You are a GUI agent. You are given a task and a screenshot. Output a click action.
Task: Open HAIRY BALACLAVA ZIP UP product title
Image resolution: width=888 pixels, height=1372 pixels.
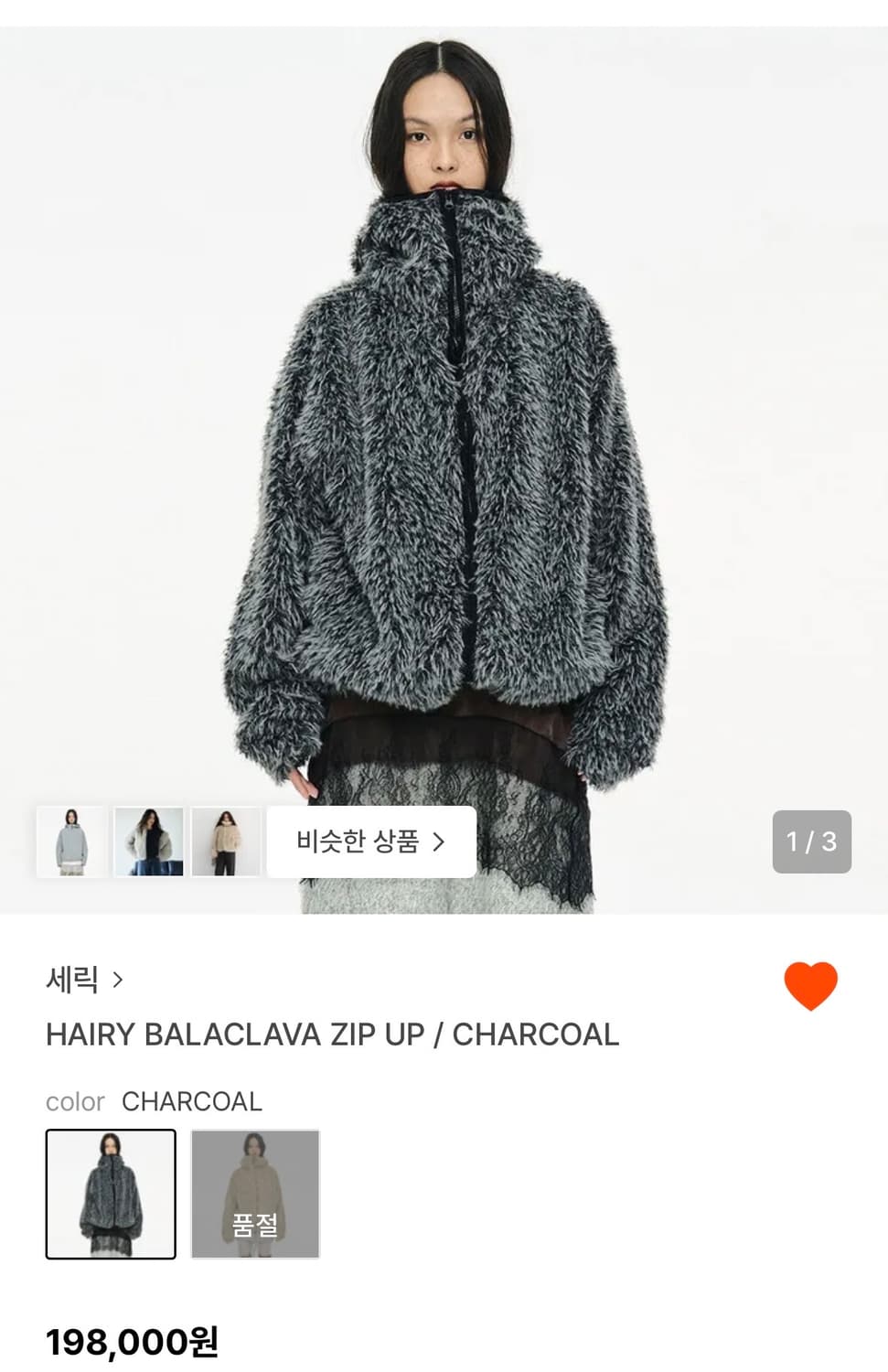click(332, 1034)
